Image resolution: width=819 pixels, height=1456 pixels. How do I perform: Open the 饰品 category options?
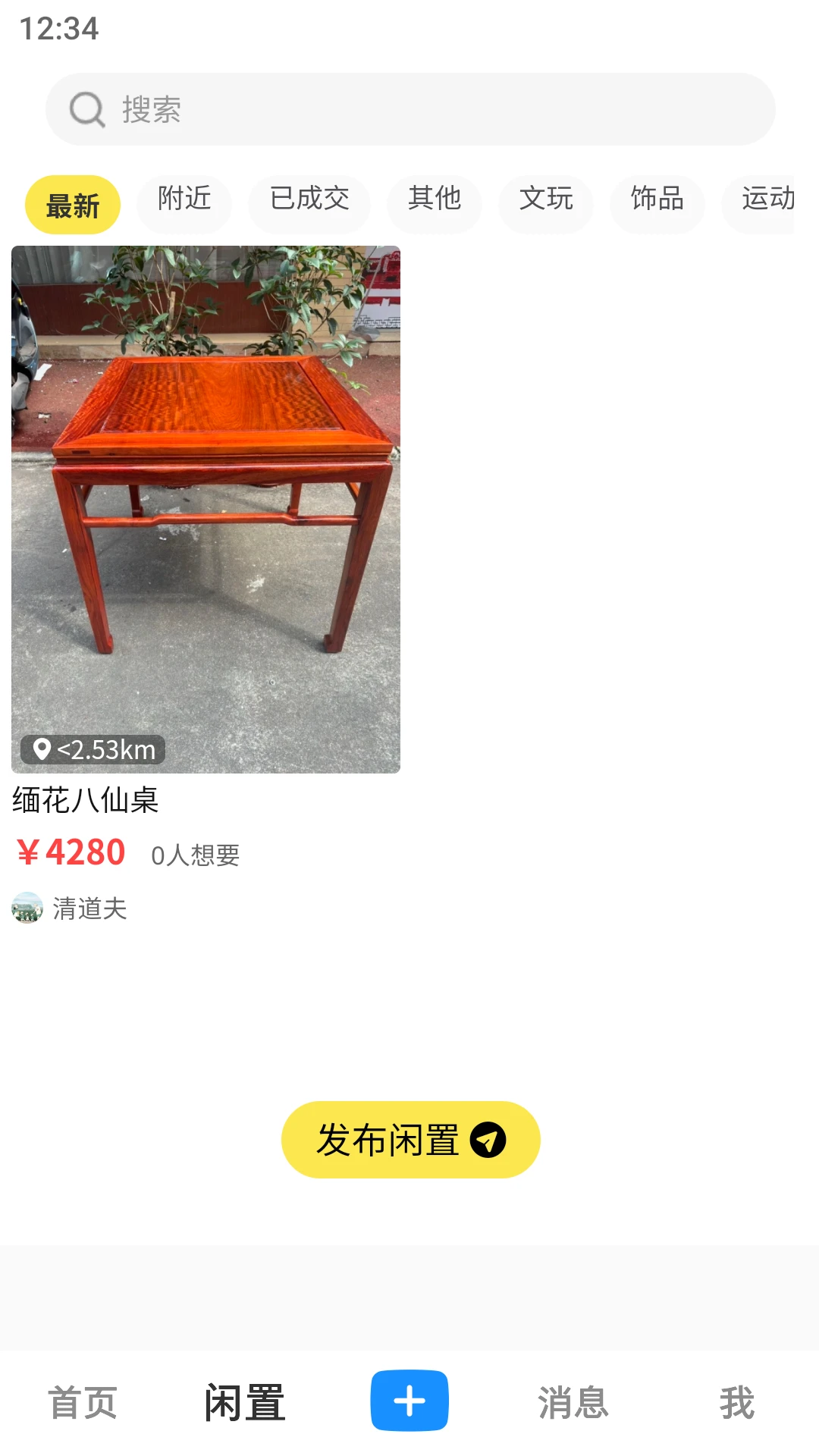657,202
